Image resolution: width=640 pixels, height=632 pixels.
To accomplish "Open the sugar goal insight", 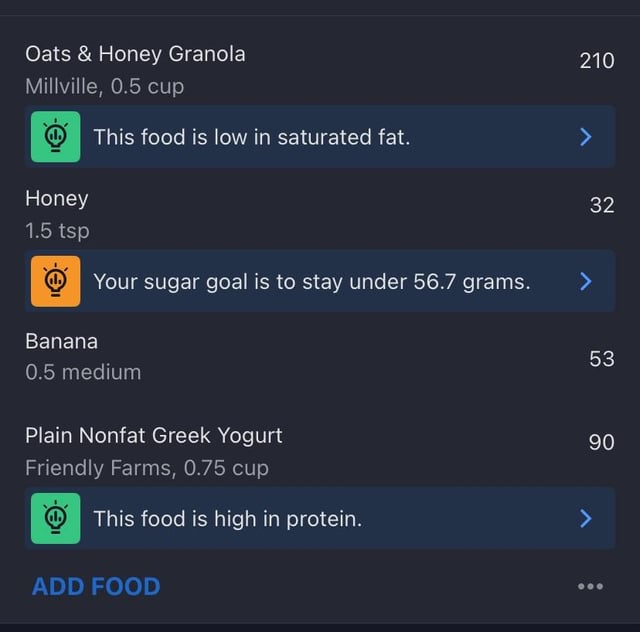I will [x=319, y=281].
